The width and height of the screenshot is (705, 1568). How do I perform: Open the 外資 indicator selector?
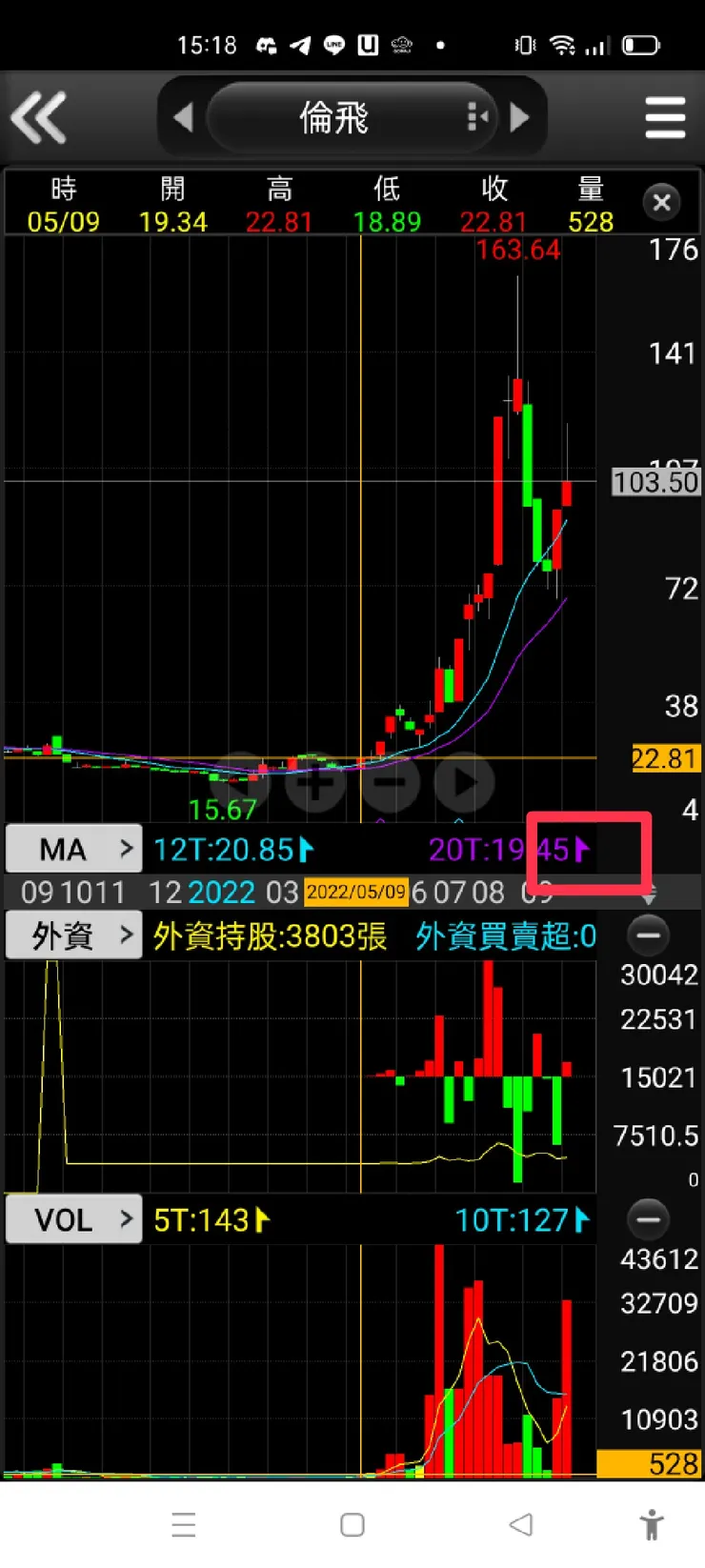pos(74,935)
